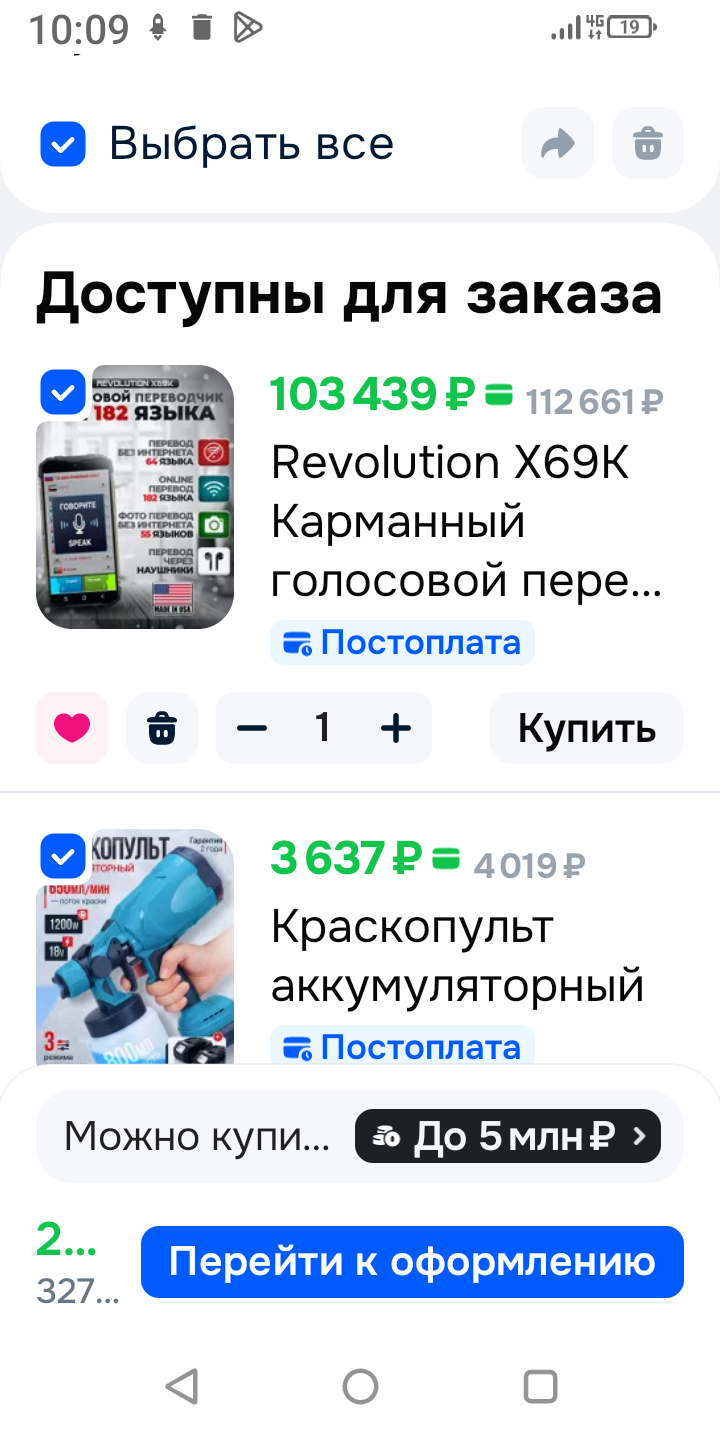720x1440 pixels.
Task: Increase Revolution X69K quantity
Action: (396, 728)
